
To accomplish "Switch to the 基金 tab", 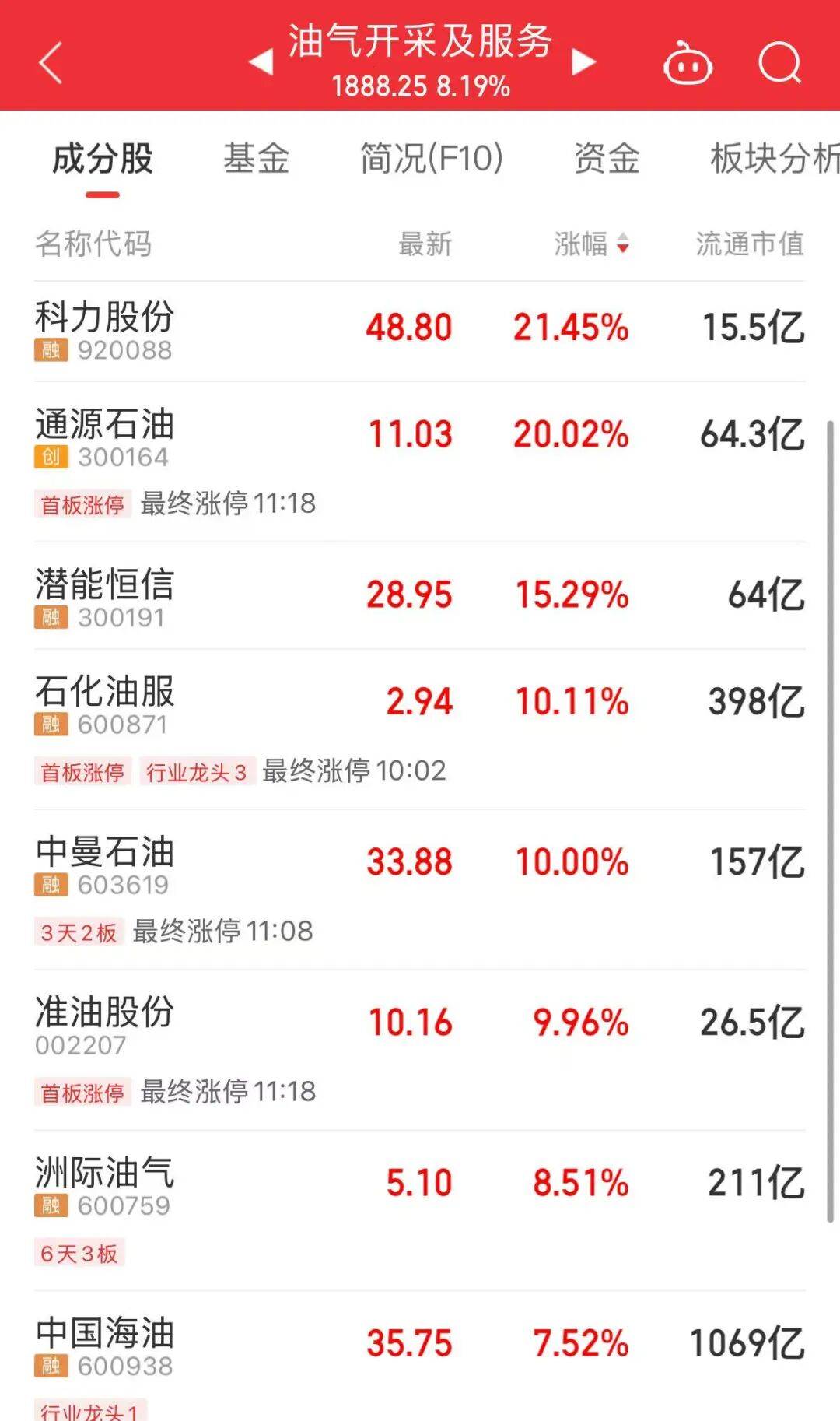I will (x=256, y=159).
